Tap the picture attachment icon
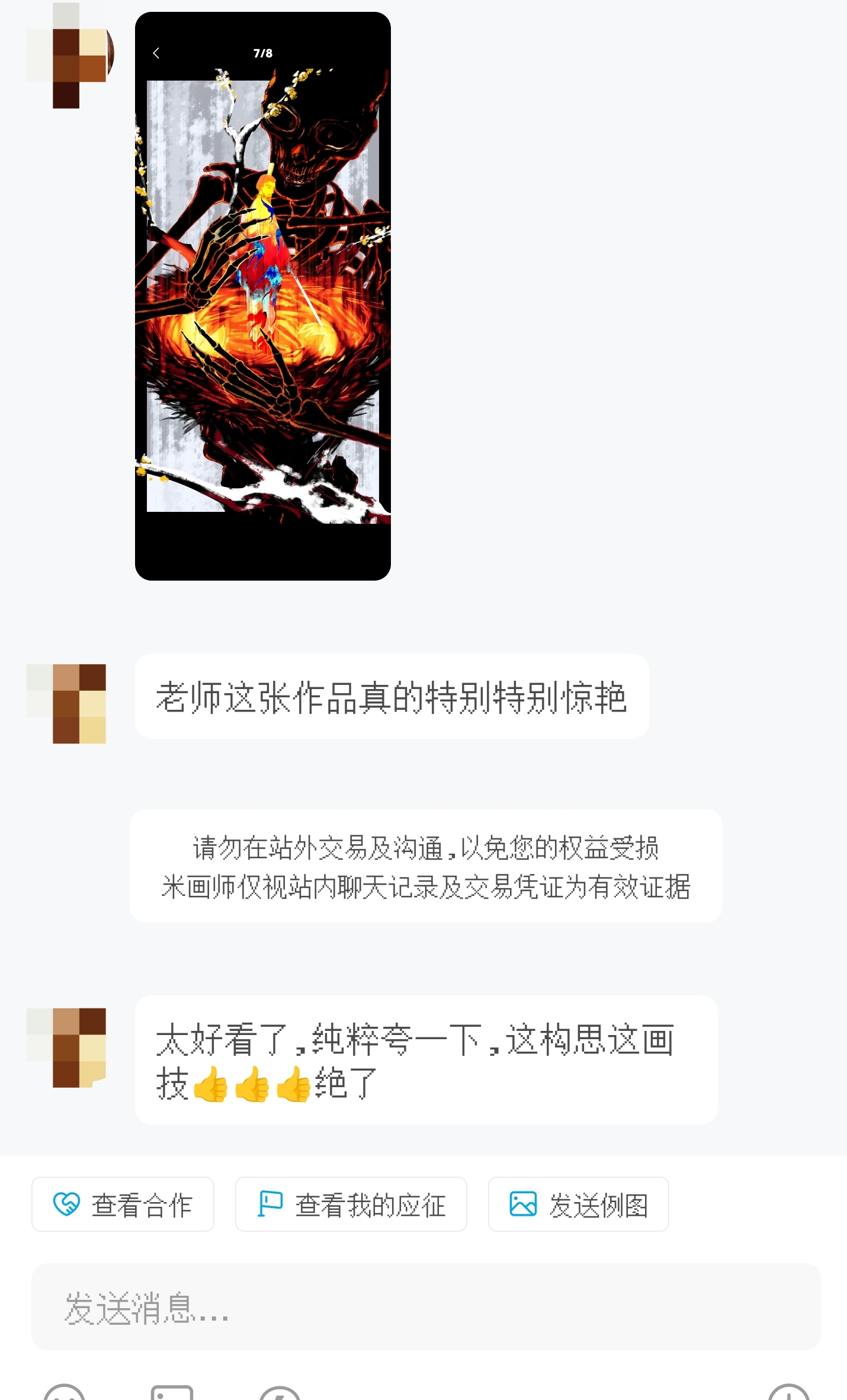Image resolution: width=847 pixels, height=1400 pixels. click(x=172, y=1393)
